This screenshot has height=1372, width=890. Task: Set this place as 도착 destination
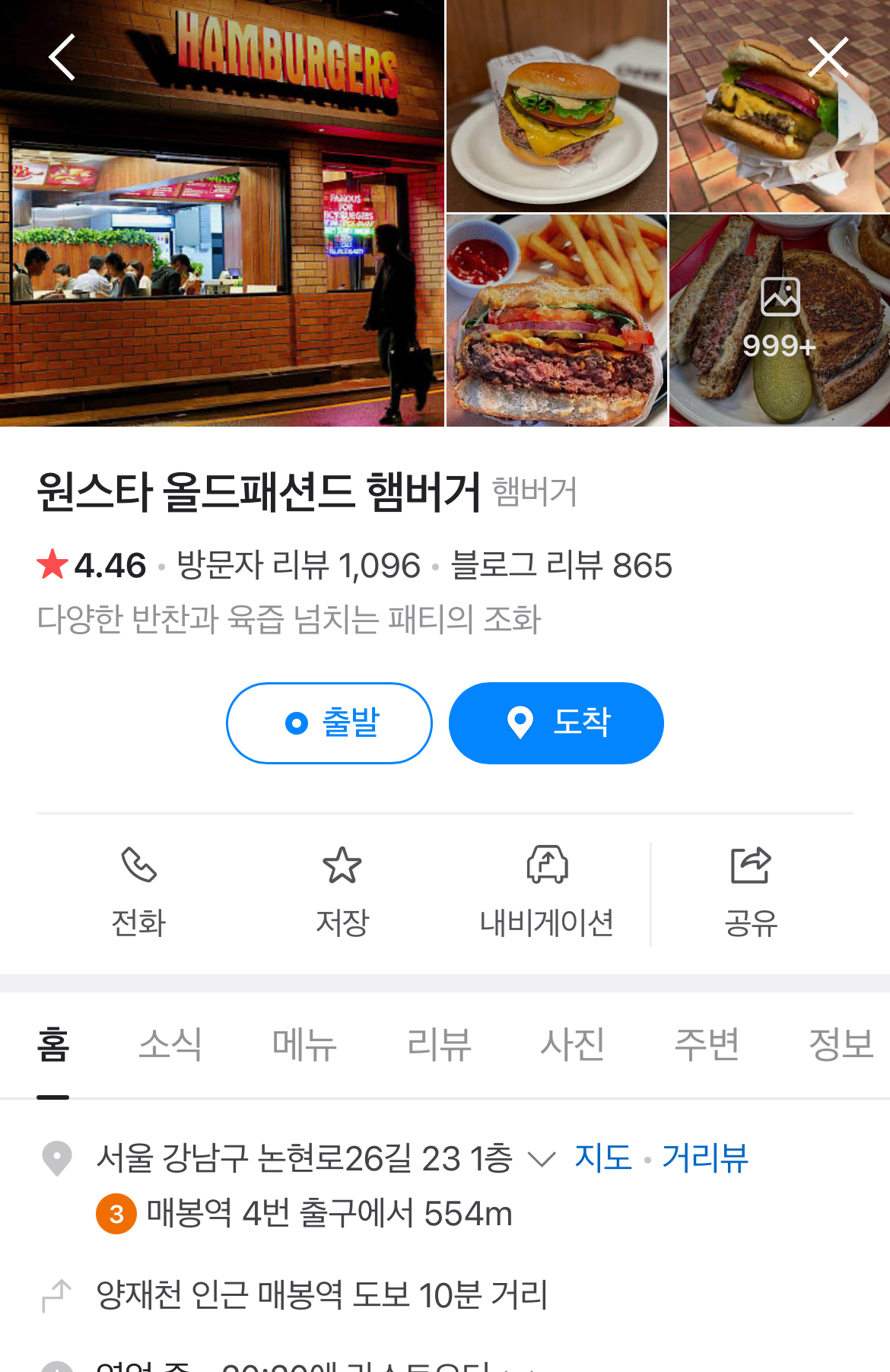[556, 723]
